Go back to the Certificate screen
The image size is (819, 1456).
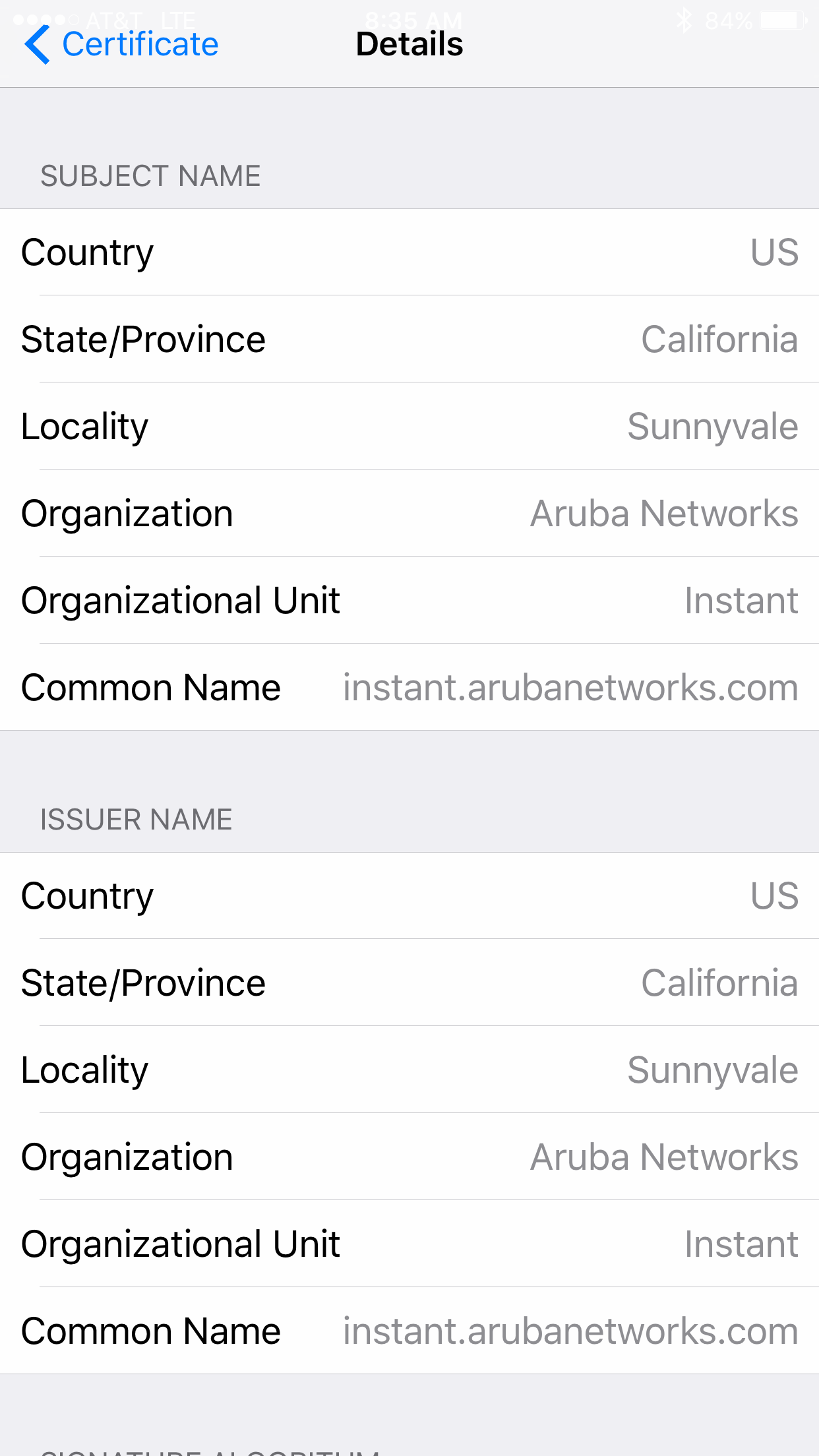coord(121,45)
